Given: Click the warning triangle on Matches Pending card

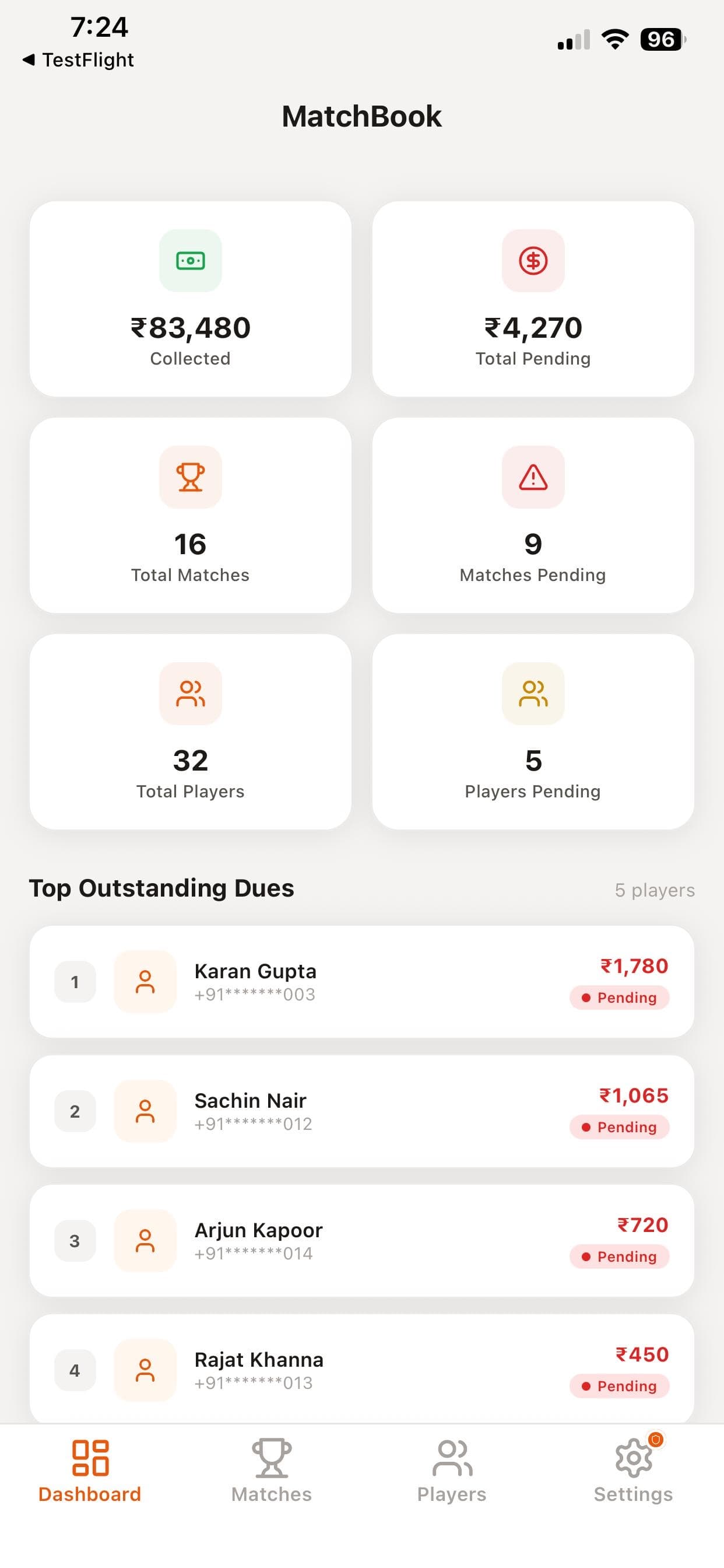Looking at the screenshot, I should click(533, 477).
